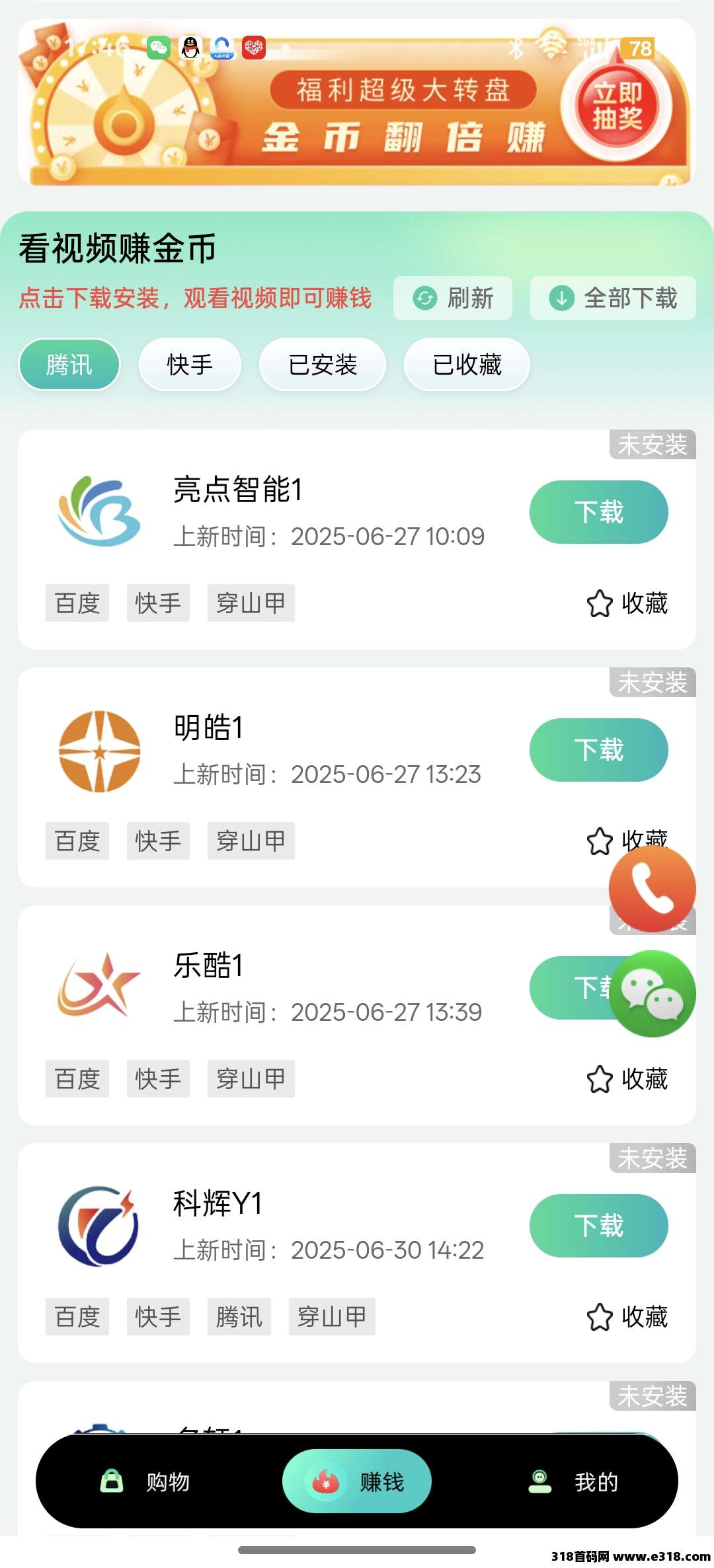This screenshot has width=714, height=1568.
Task: Switch to the 快手 filter chip
Action: [190, 364]
